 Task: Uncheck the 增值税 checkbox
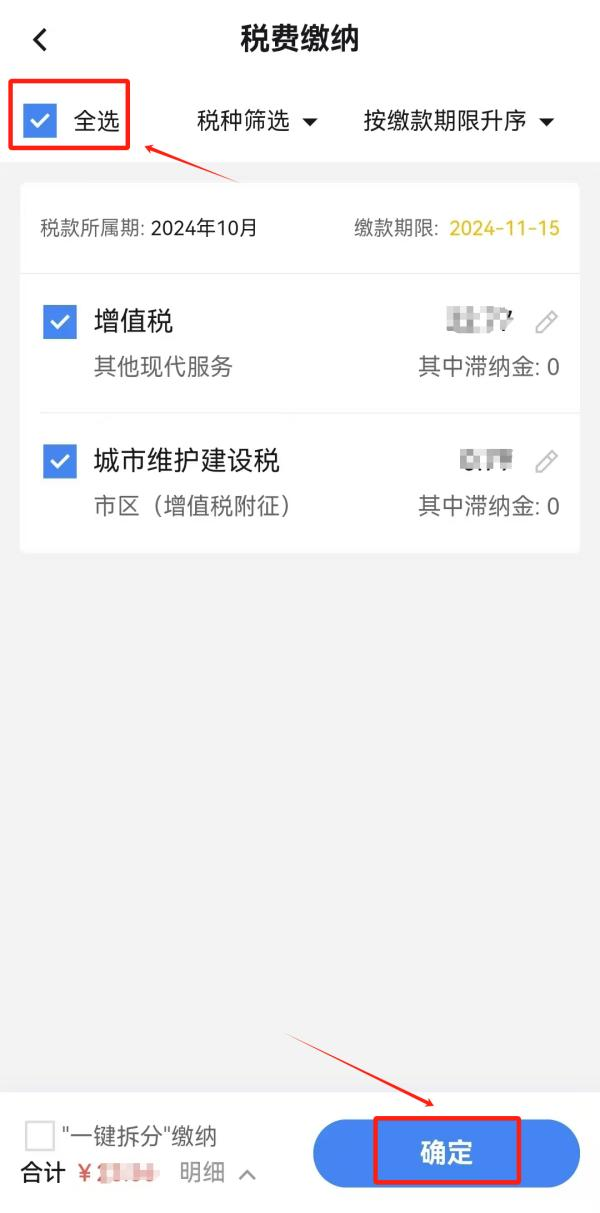click(x=60, y=322)
